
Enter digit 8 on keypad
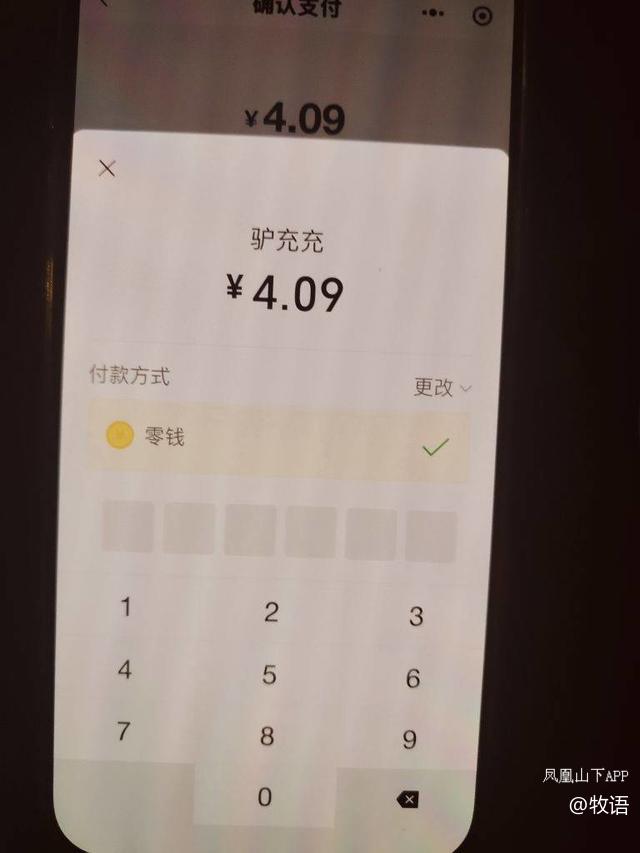267,737
